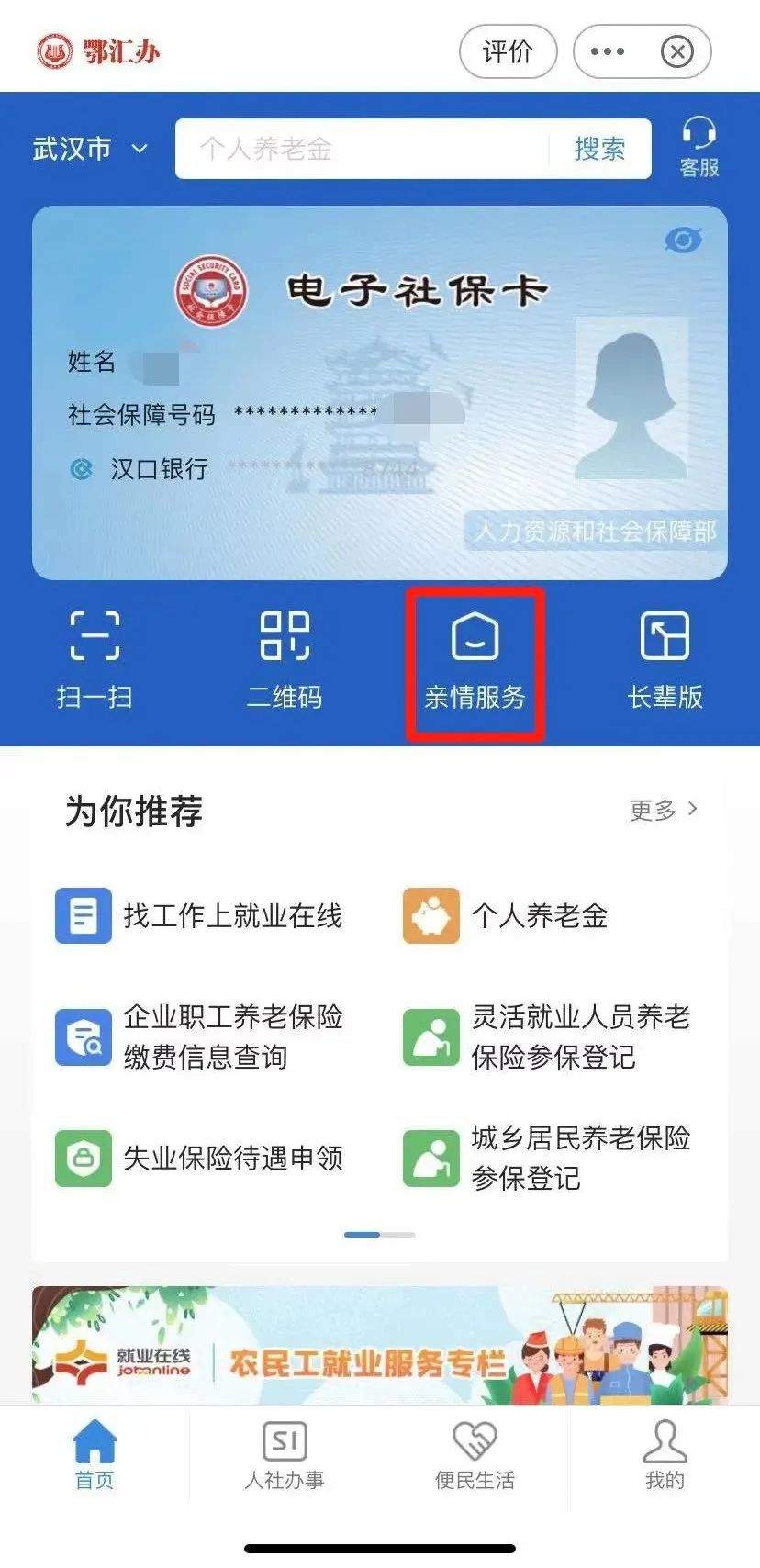Open 亲情服务

pyautogui.click(x=475, y=664)
